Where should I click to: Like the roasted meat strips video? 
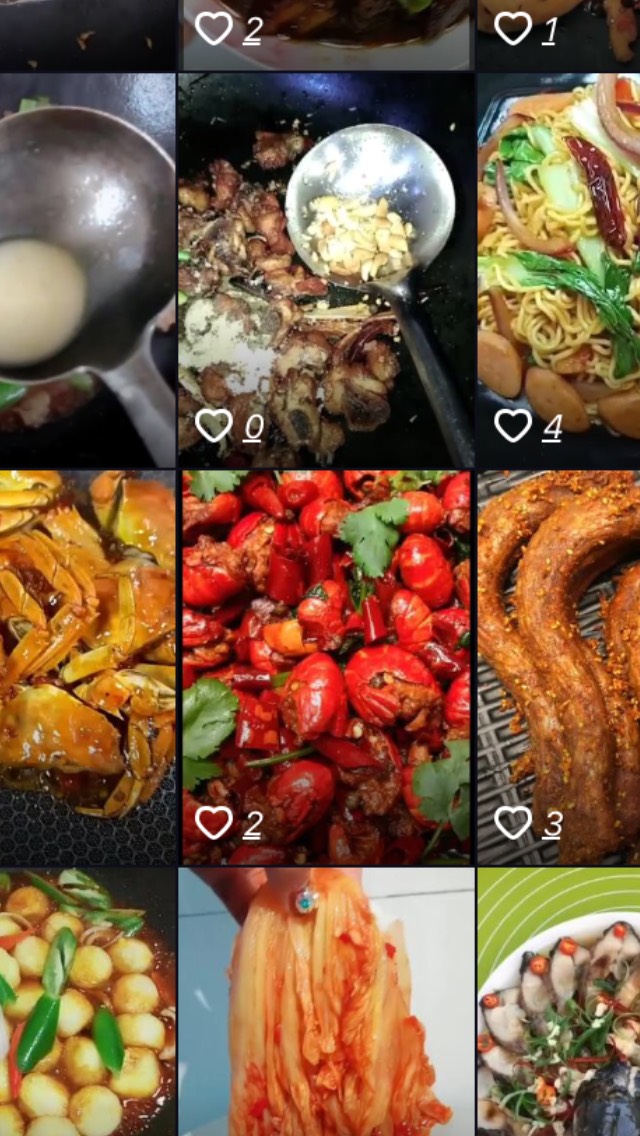point(513,823)
